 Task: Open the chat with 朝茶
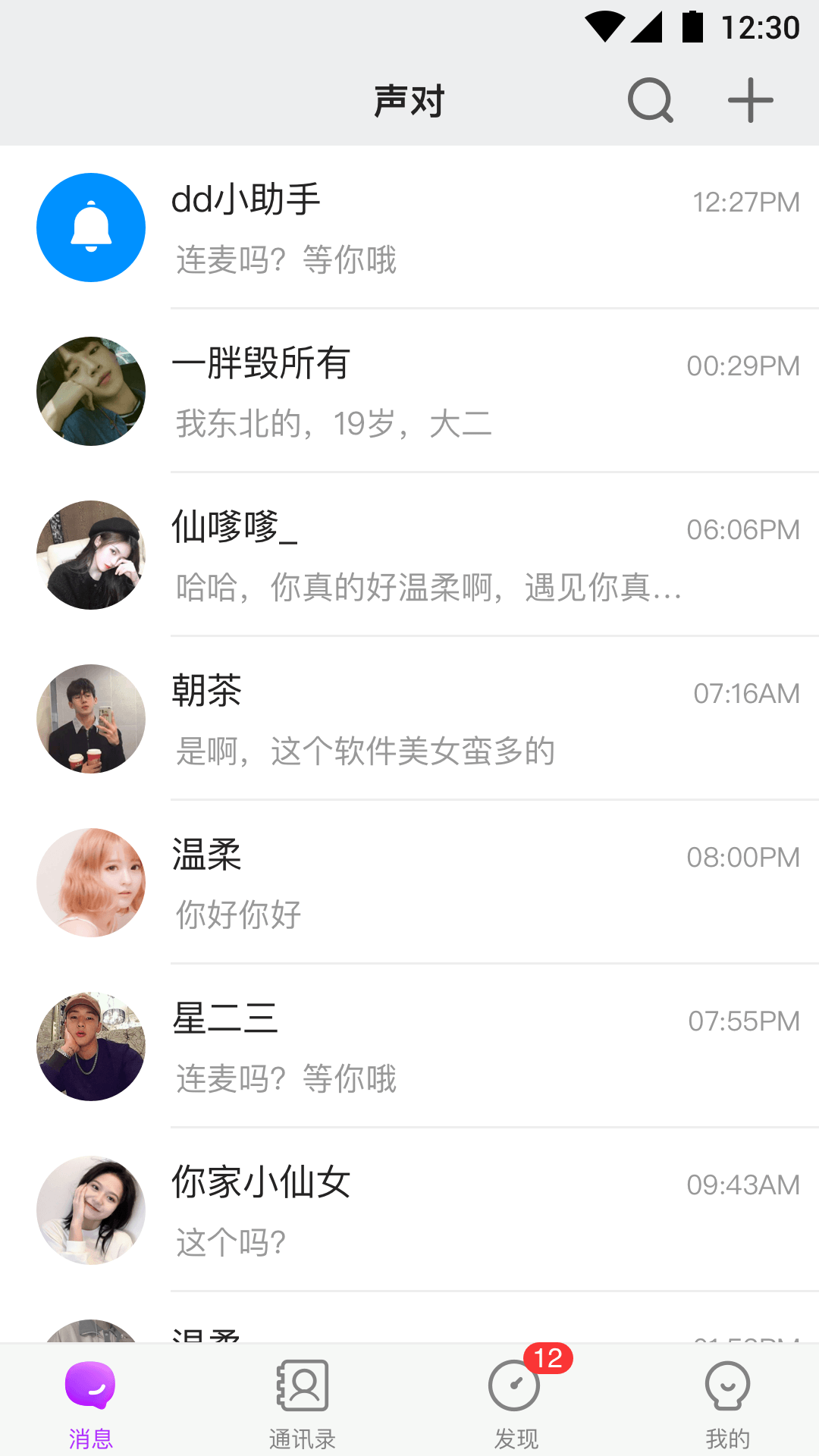pyautogui.click(x=409, y=718)
